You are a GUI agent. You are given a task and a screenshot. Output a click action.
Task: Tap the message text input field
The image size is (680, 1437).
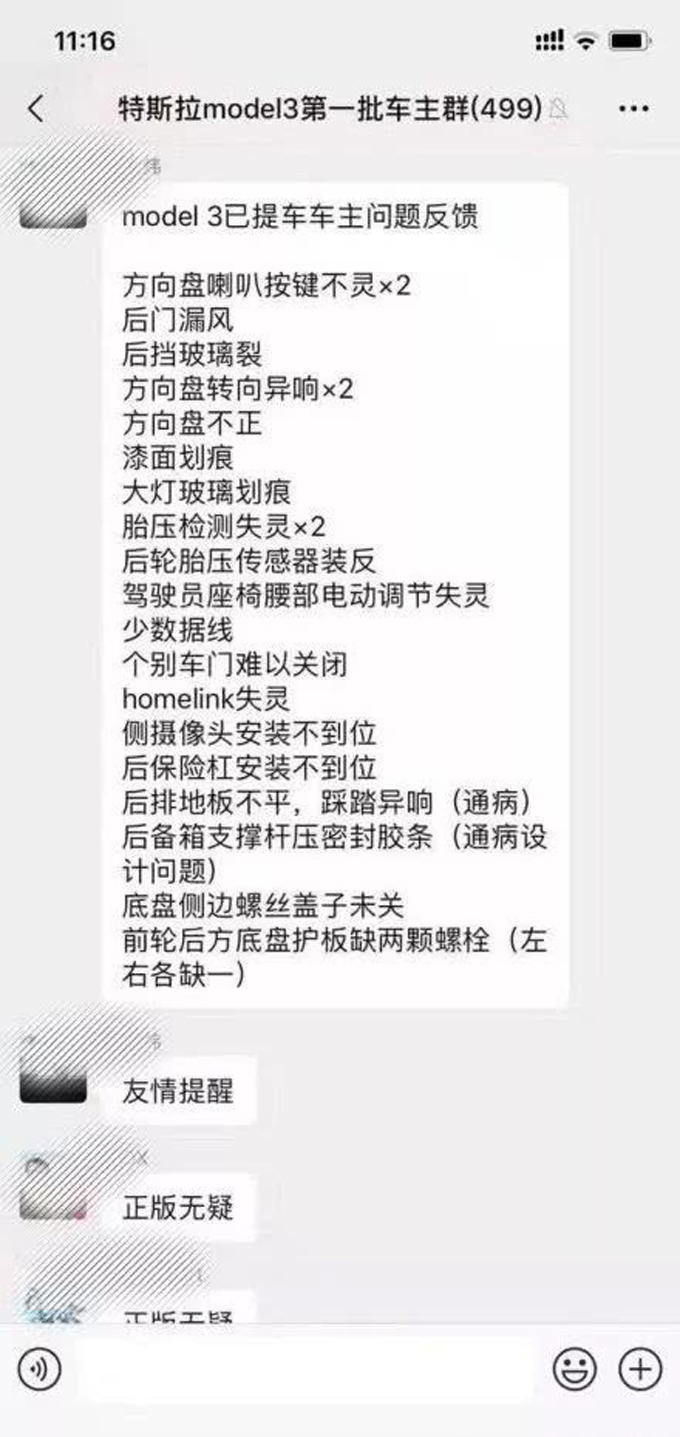pyautogui.click(x=307, y=1369)
